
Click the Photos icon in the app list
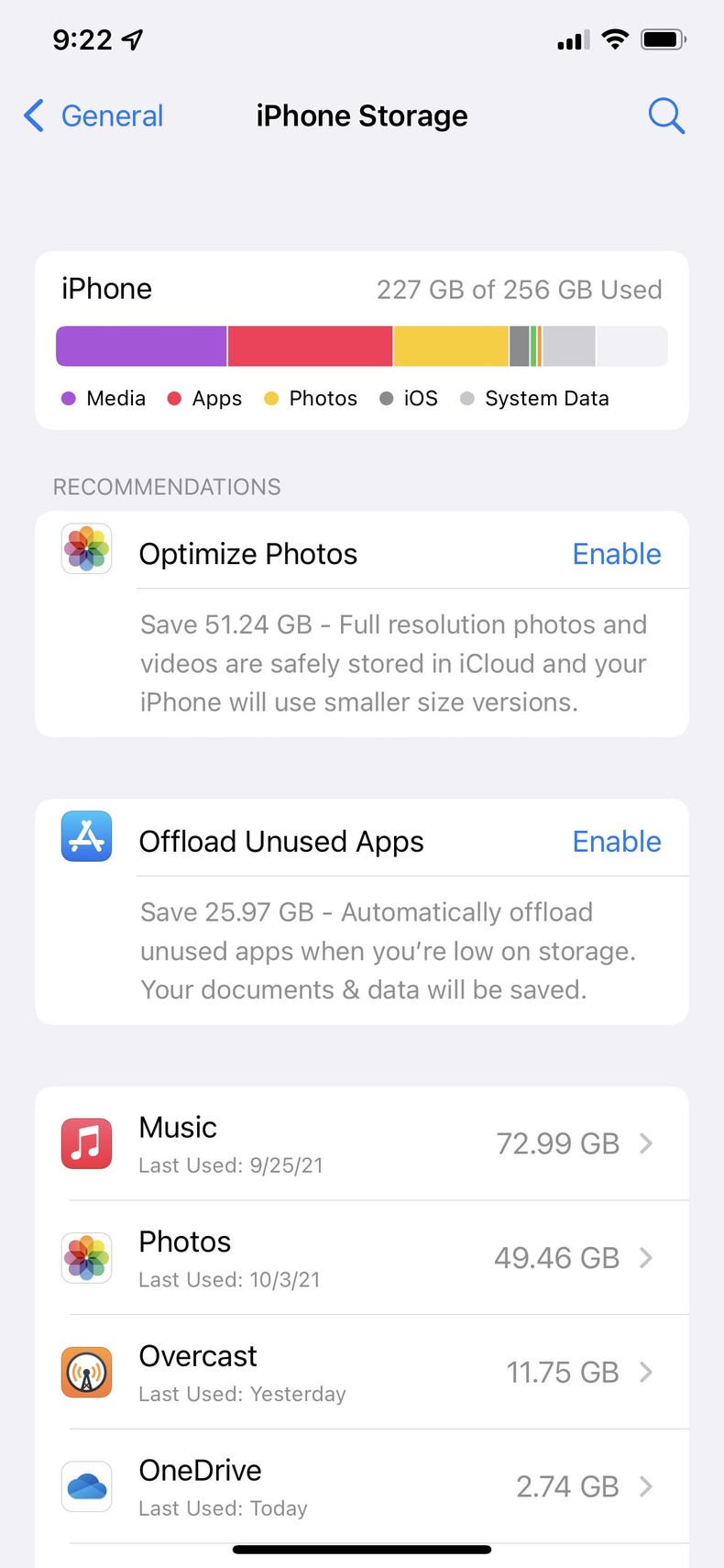pos(85,1257)
